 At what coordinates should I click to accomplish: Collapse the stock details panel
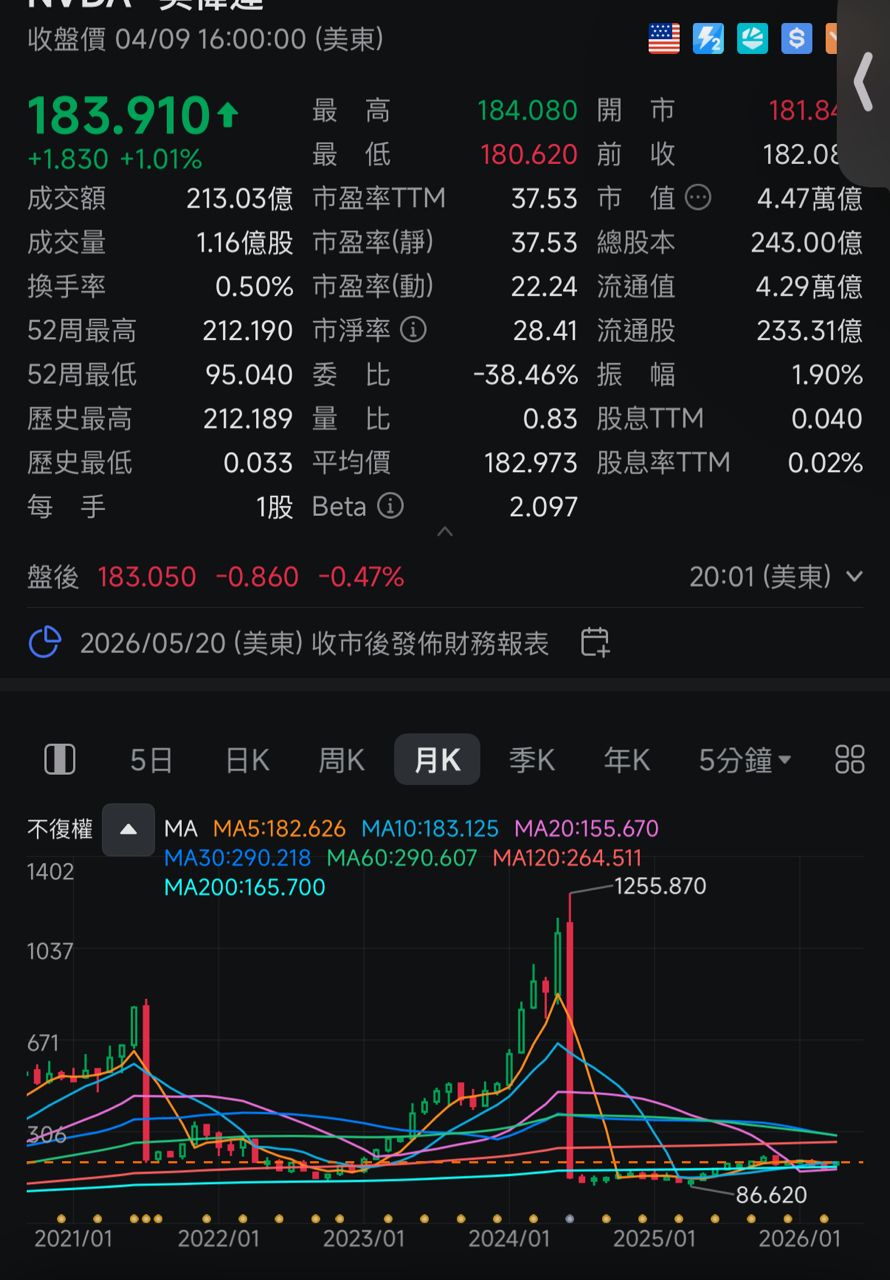(x=445, y=532)
